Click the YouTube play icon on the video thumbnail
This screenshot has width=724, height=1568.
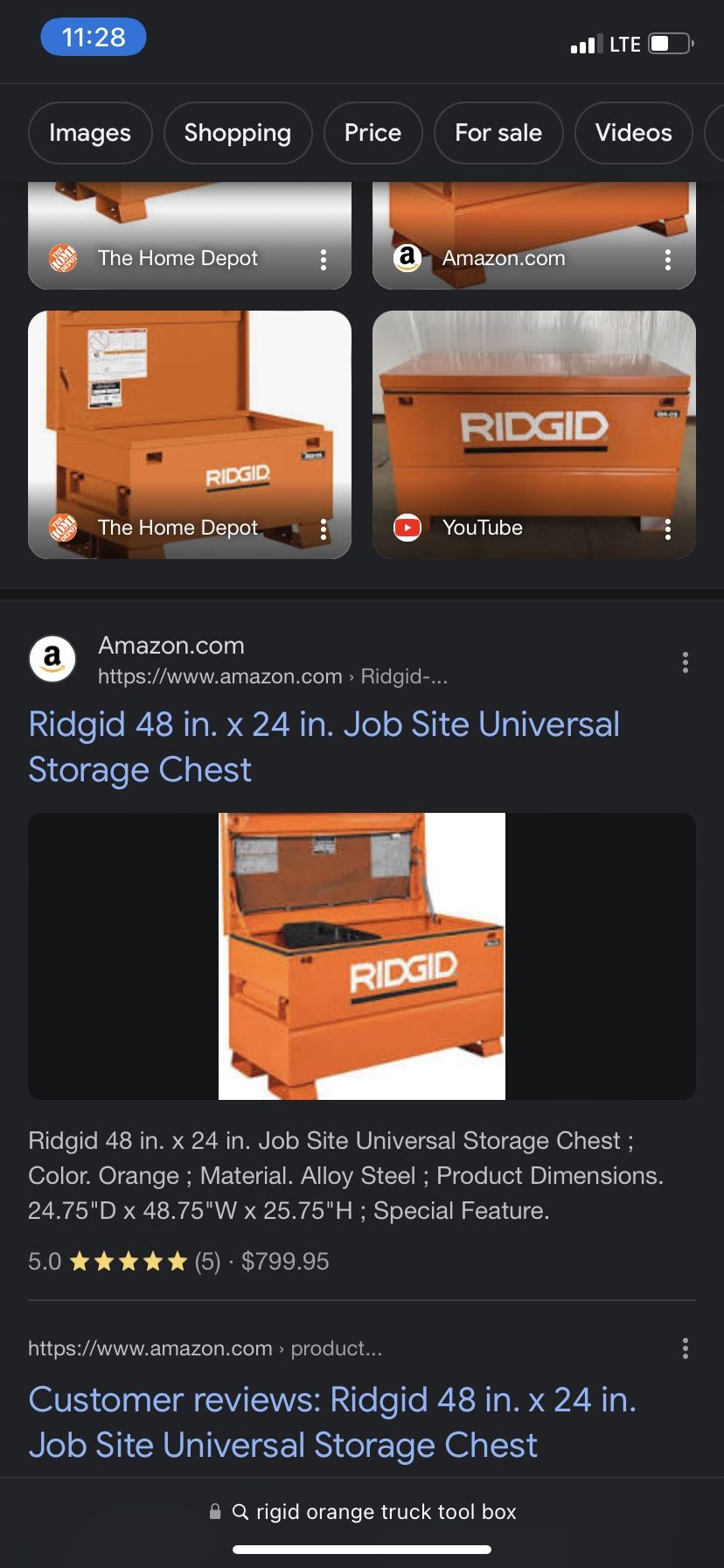407,528
